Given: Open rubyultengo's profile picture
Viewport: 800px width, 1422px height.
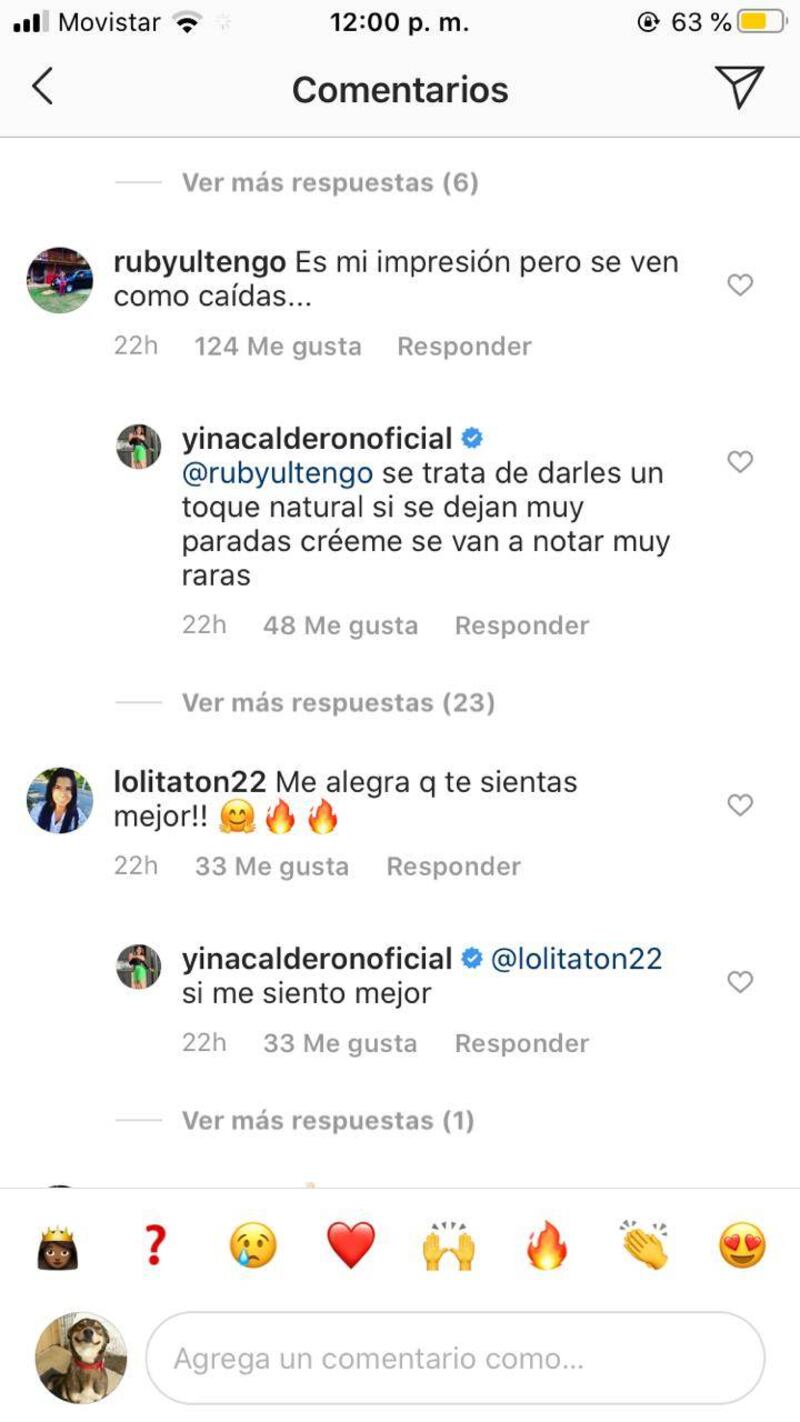Looking at the screenshot, I should tap(59, 281).
